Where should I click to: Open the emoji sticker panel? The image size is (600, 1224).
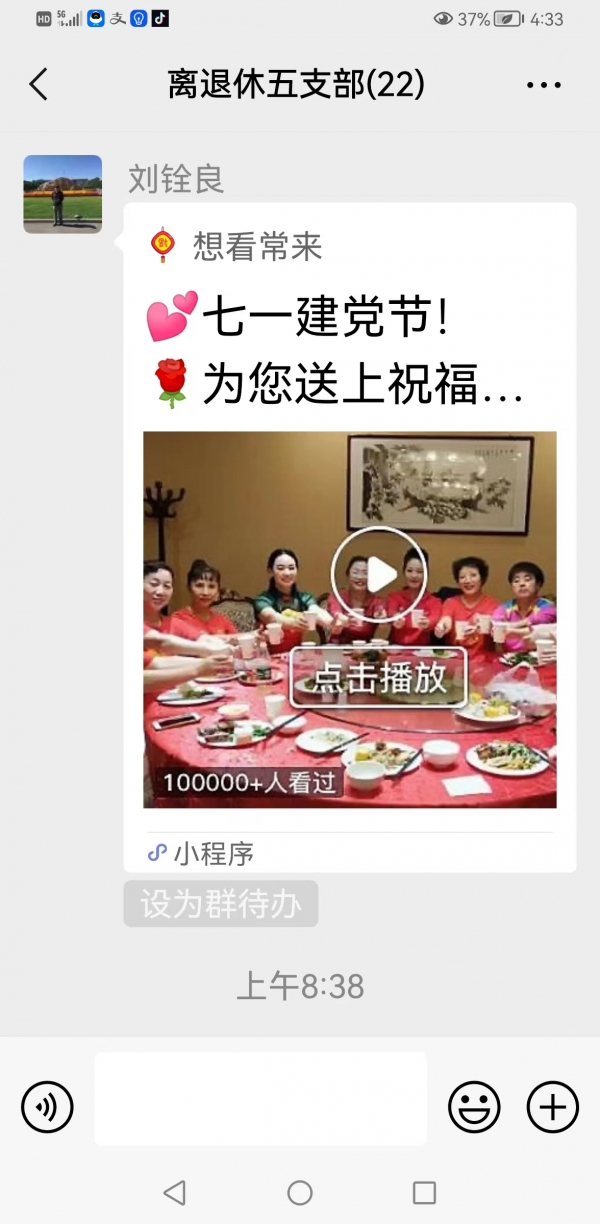[474, 1107]
